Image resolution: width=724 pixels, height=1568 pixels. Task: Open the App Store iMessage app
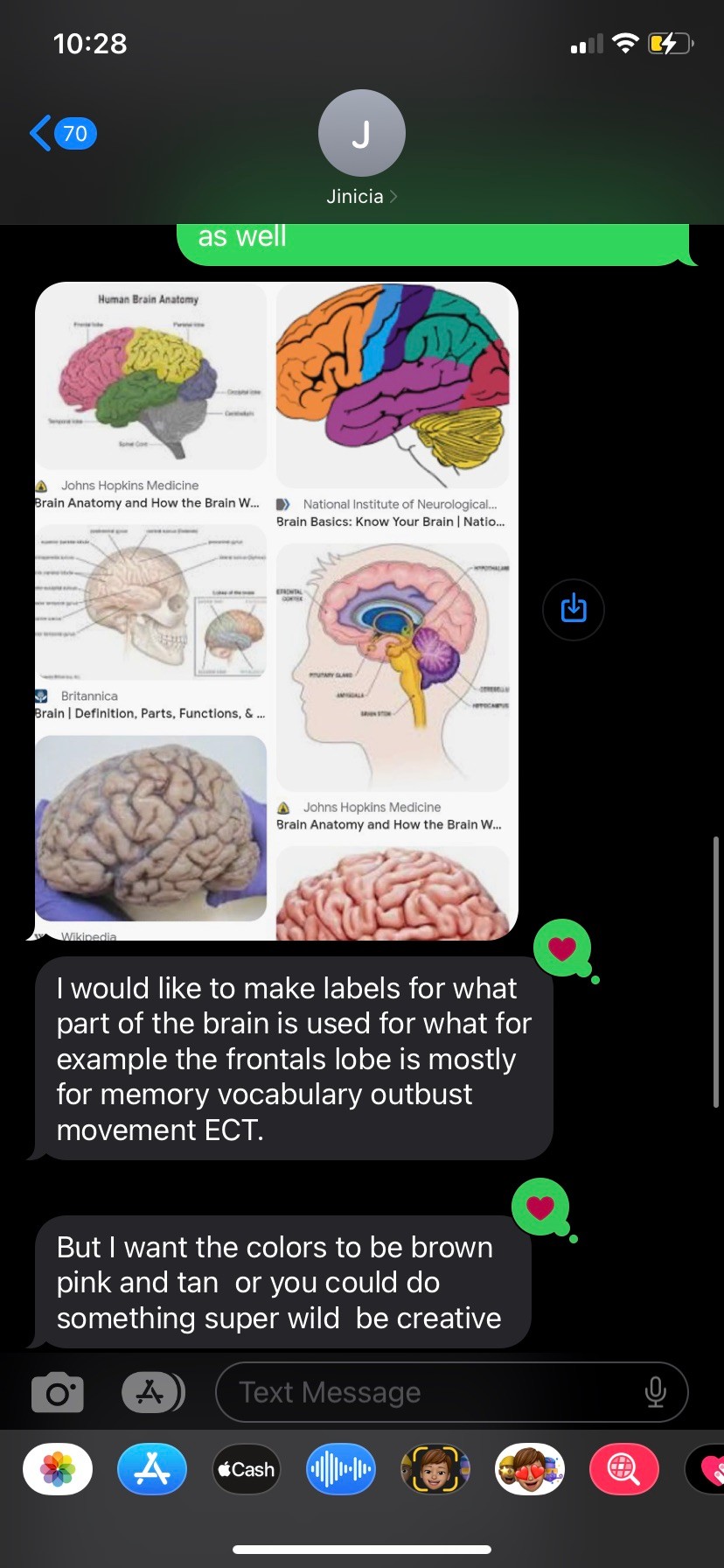tap(152, 1469)
